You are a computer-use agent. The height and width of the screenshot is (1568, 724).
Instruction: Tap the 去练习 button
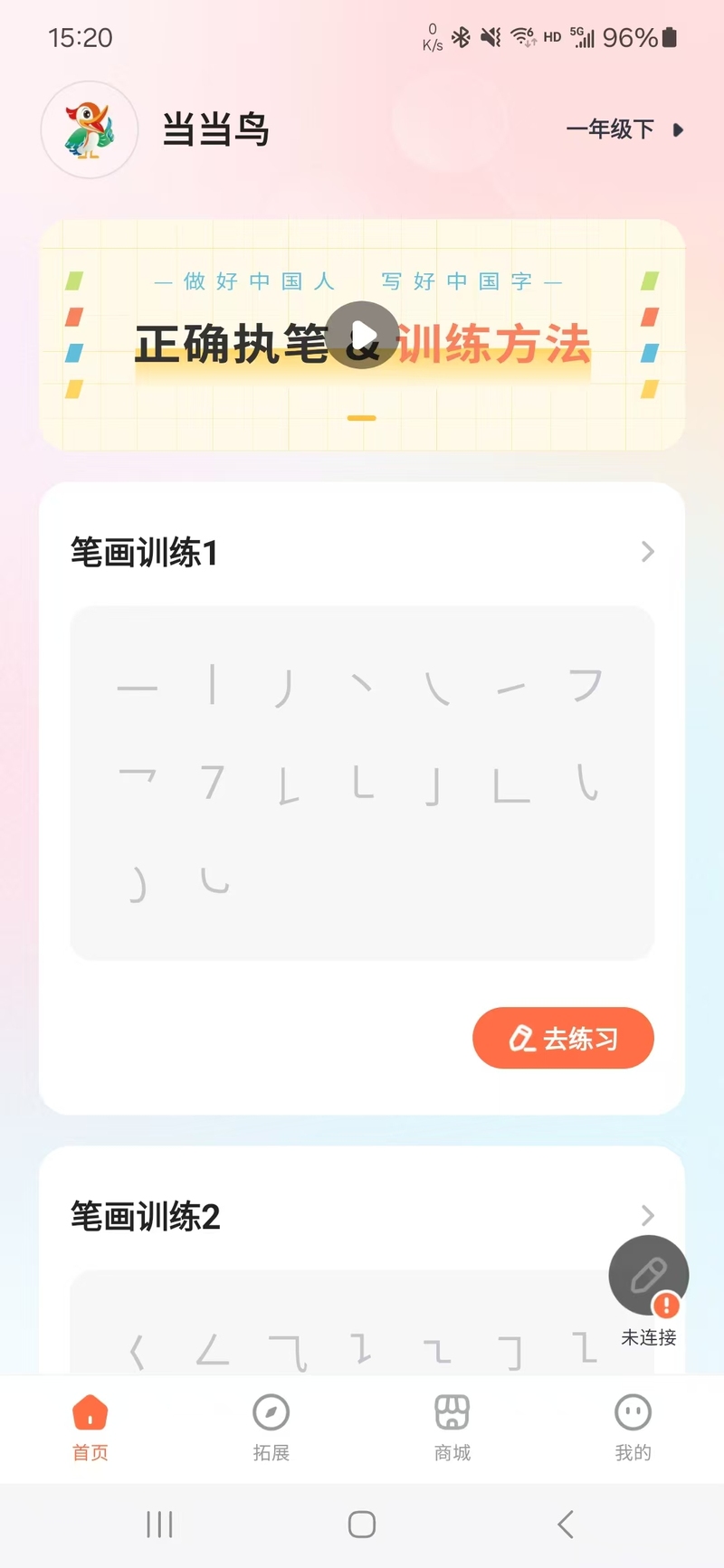563,1038
